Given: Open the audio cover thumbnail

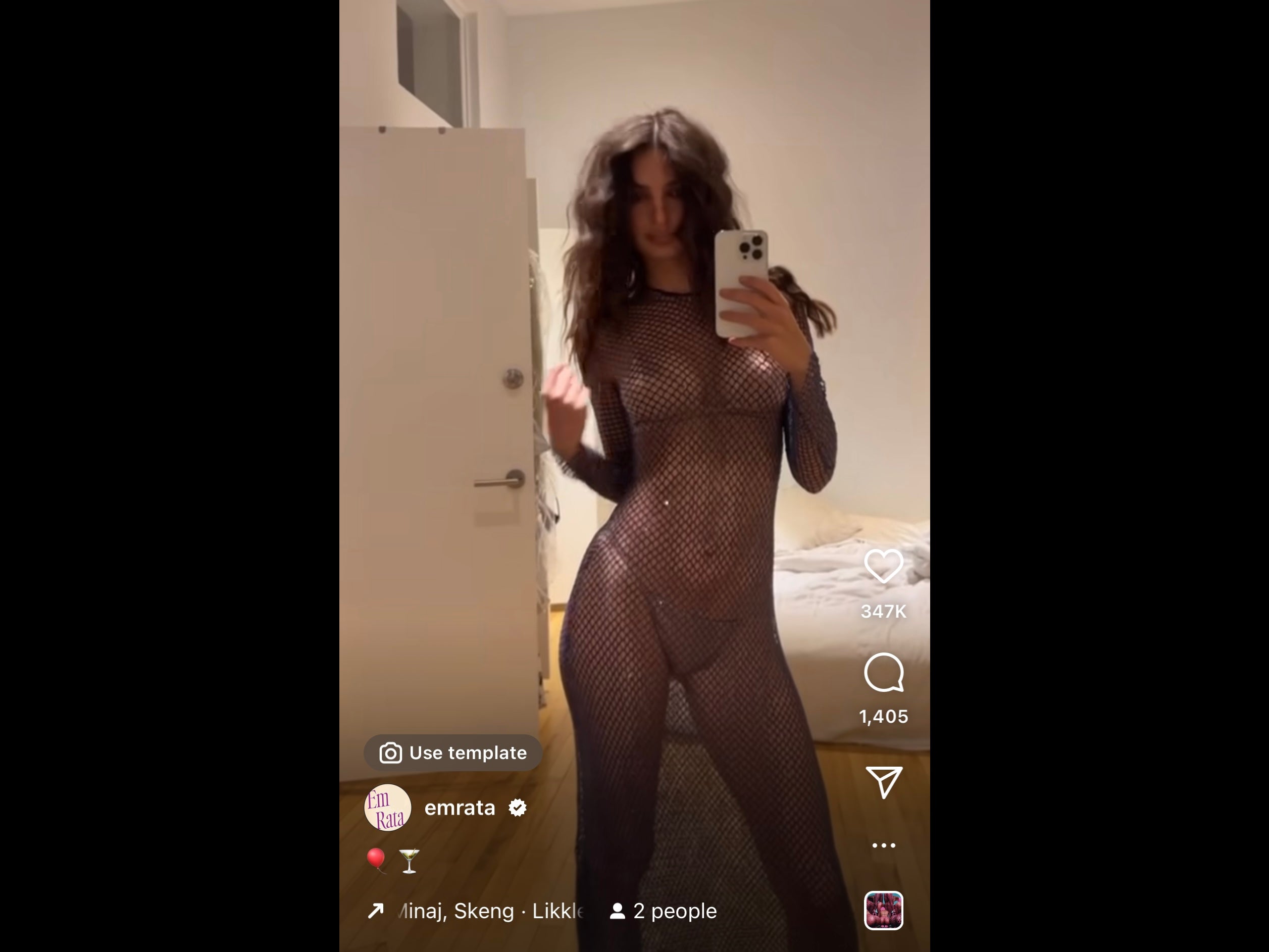Looking at the screenshot, I should 884,910.
